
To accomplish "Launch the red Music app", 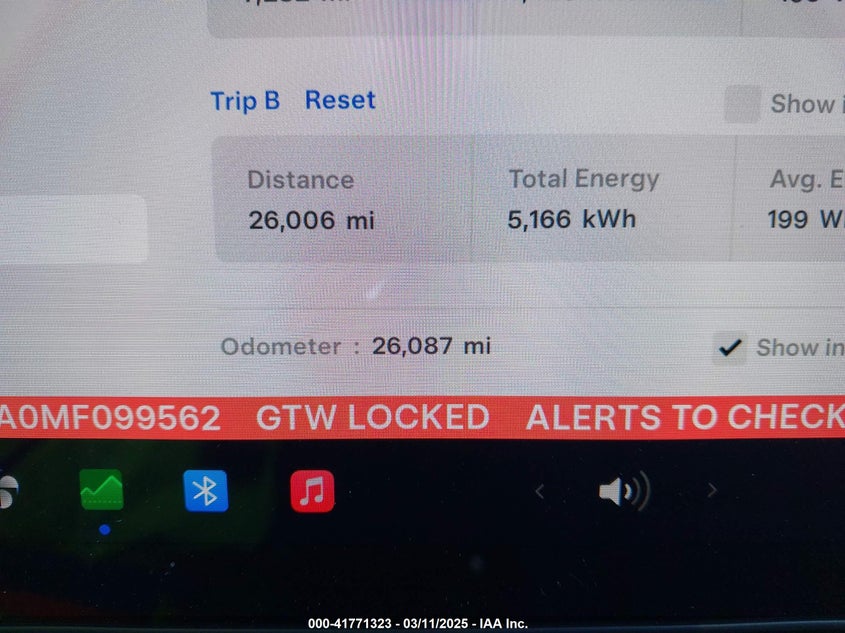I will point(312,491).
